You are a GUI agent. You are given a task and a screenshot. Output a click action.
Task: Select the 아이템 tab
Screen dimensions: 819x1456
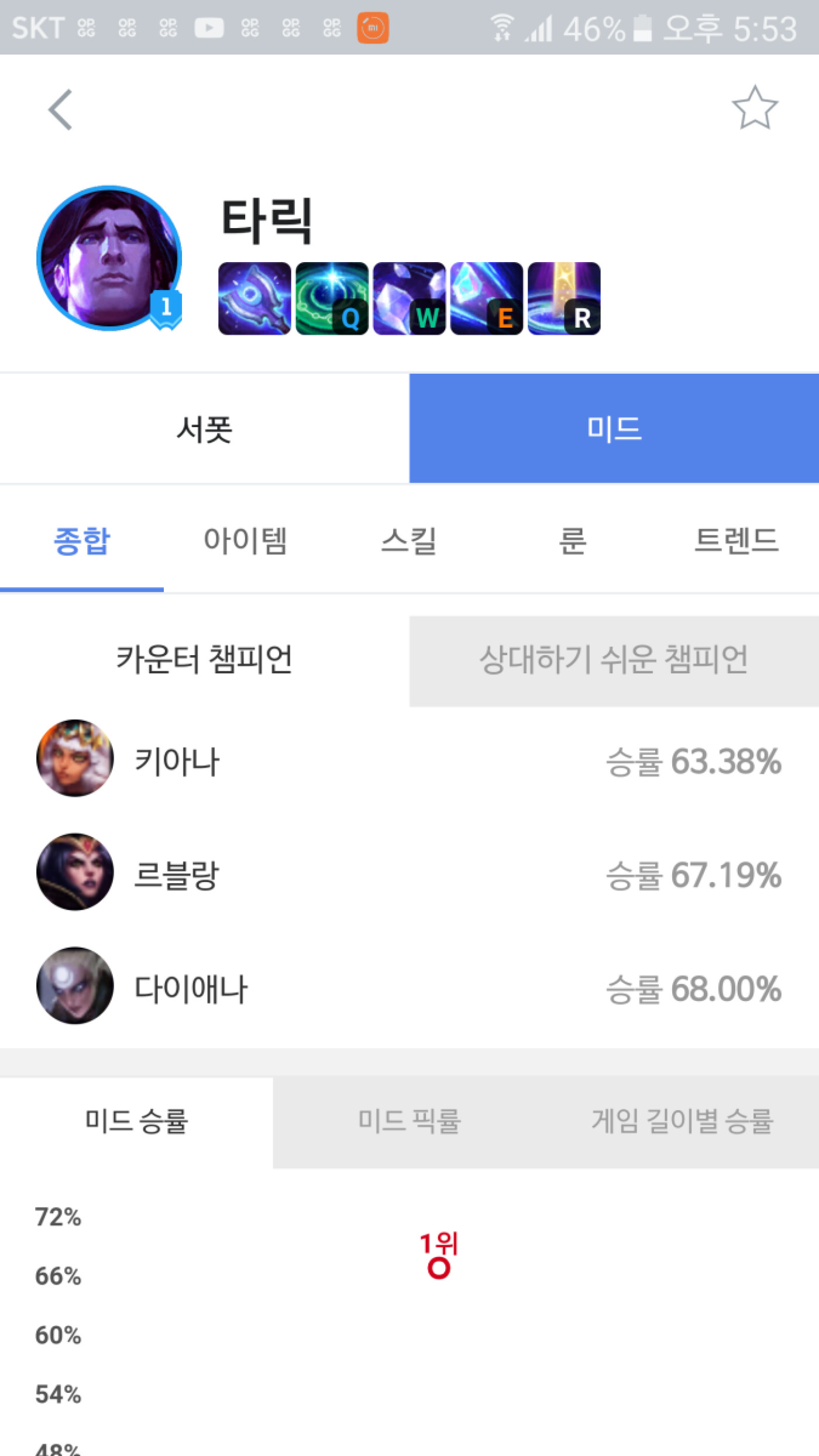coord(246,542)
